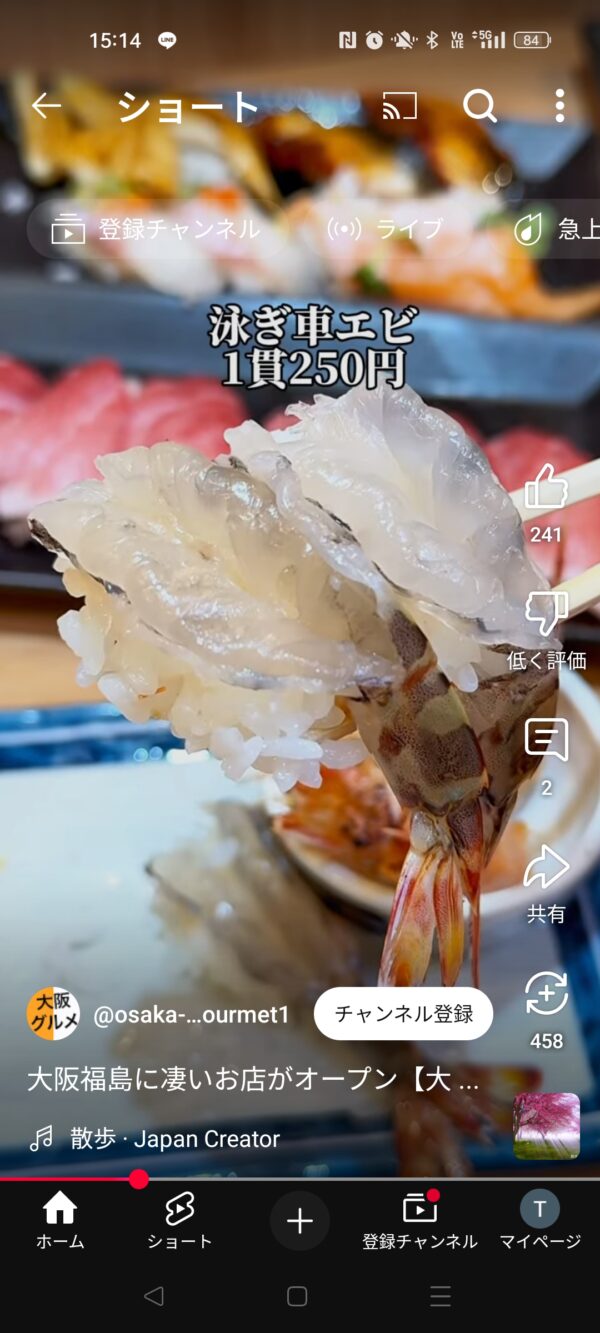600x1333 pixels.
Task: Switch to the ホーム tab
Action: point(60,1221)
